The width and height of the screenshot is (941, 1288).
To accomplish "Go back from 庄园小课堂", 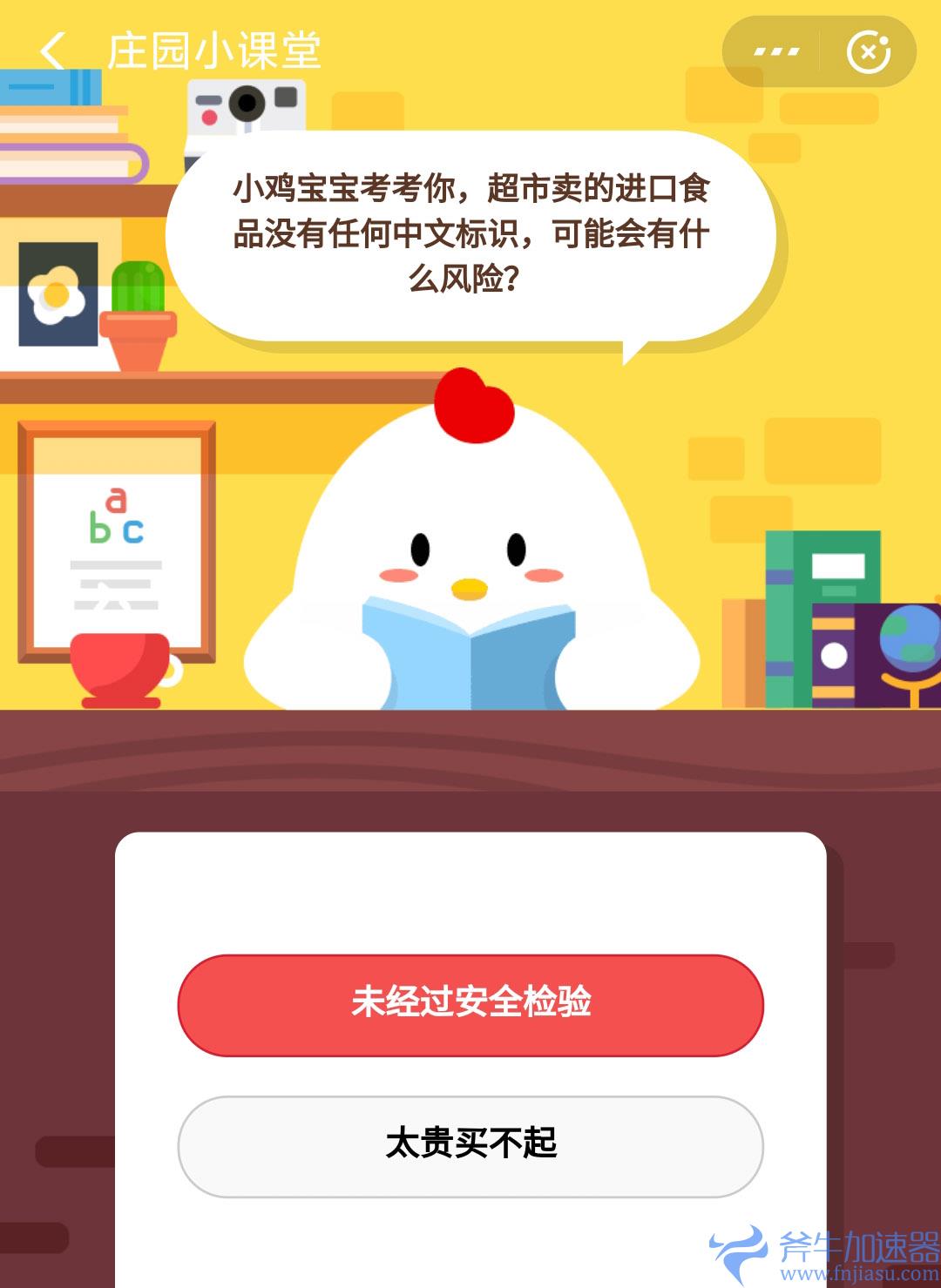I will click(52, 51).
